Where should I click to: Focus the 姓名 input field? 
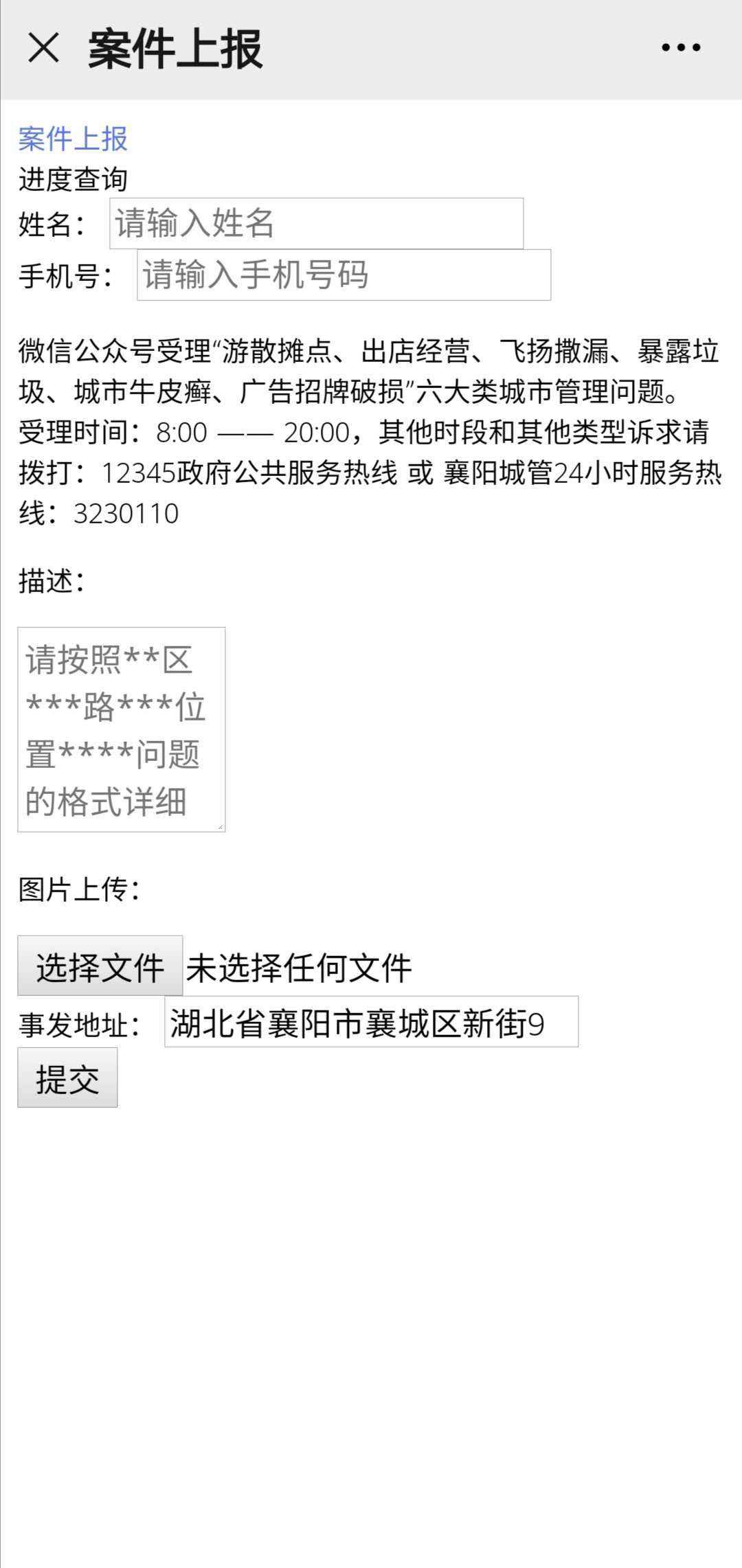point(316,223)
